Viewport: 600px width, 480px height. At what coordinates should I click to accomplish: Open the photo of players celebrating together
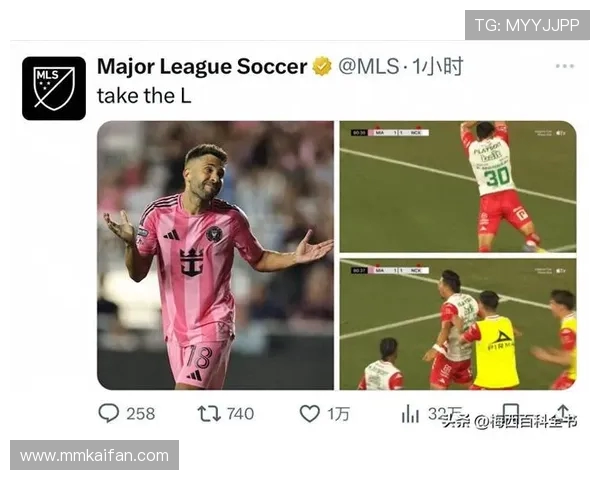(458, 324)
